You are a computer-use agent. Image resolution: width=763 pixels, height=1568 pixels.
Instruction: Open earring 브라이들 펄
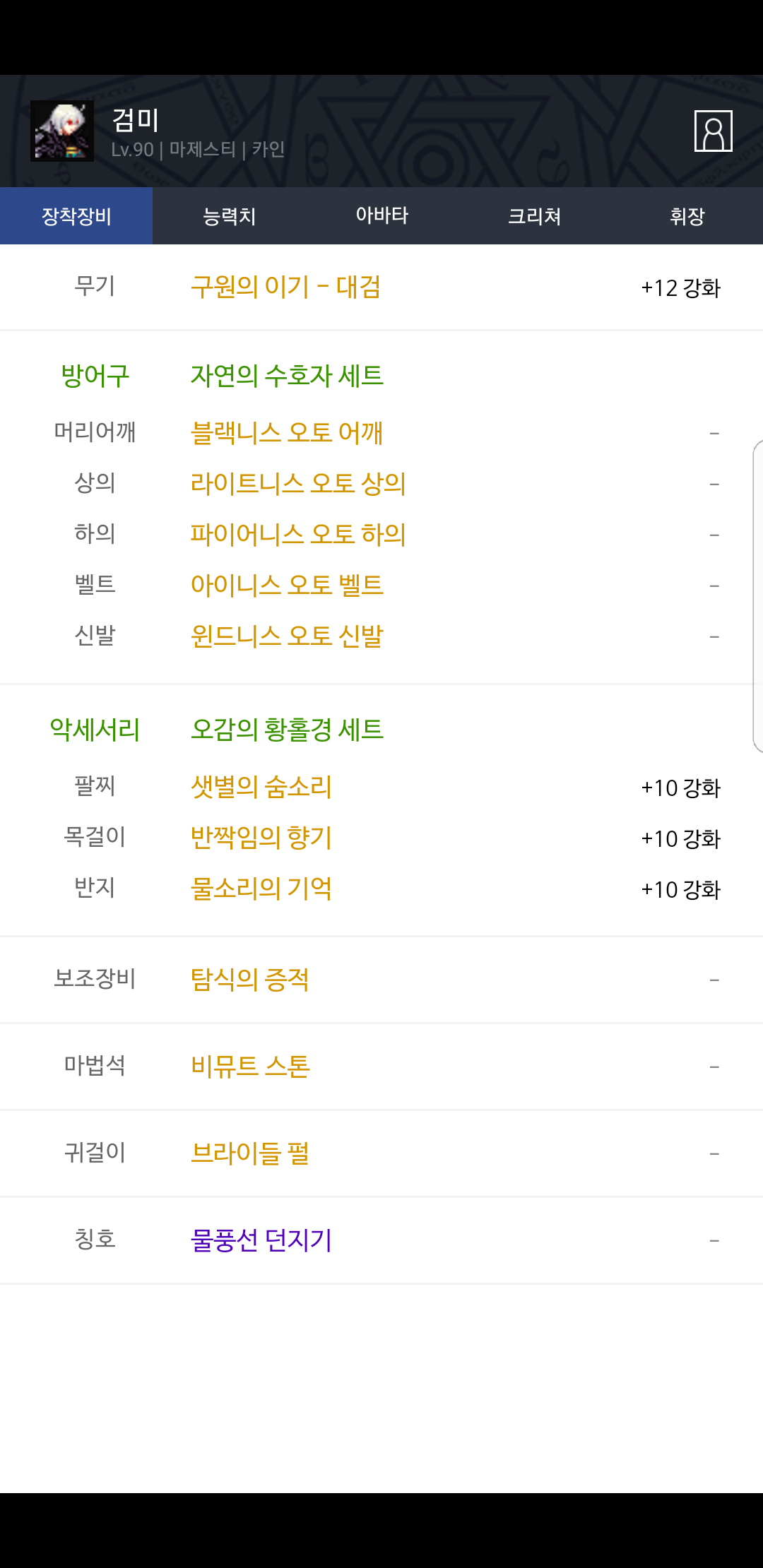click(250, 1153)
